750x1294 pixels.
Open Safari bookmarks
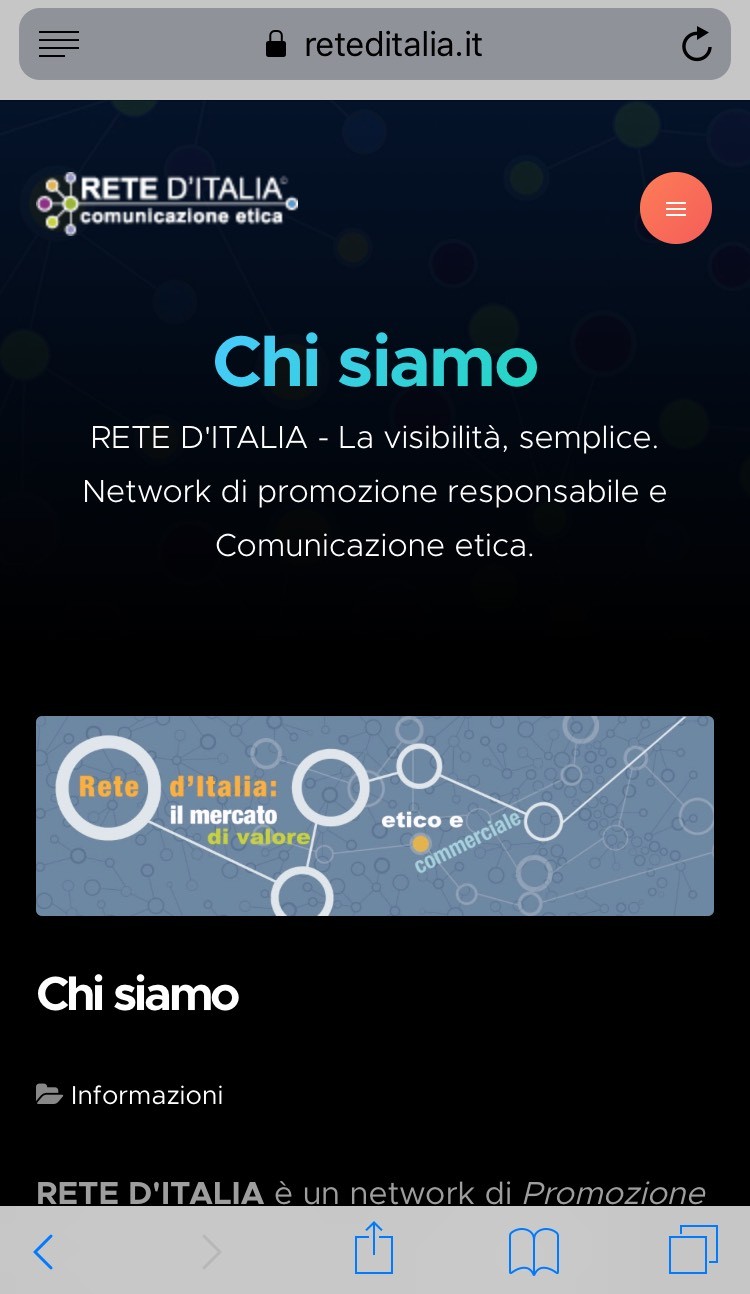tap(534, 1251)
